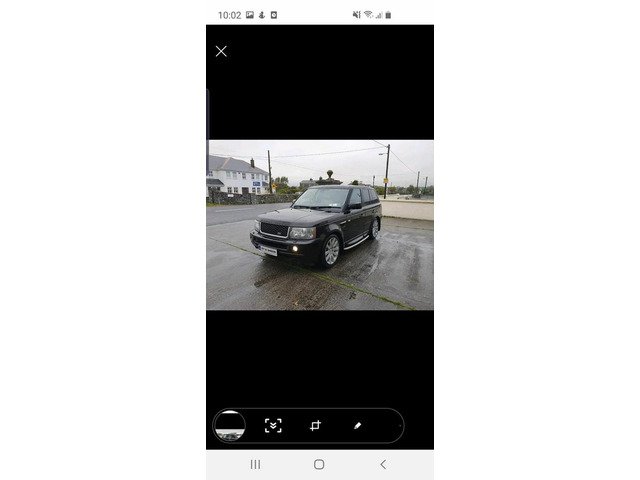Start scroll capture
640x480 pixels.
coord(273,426)
